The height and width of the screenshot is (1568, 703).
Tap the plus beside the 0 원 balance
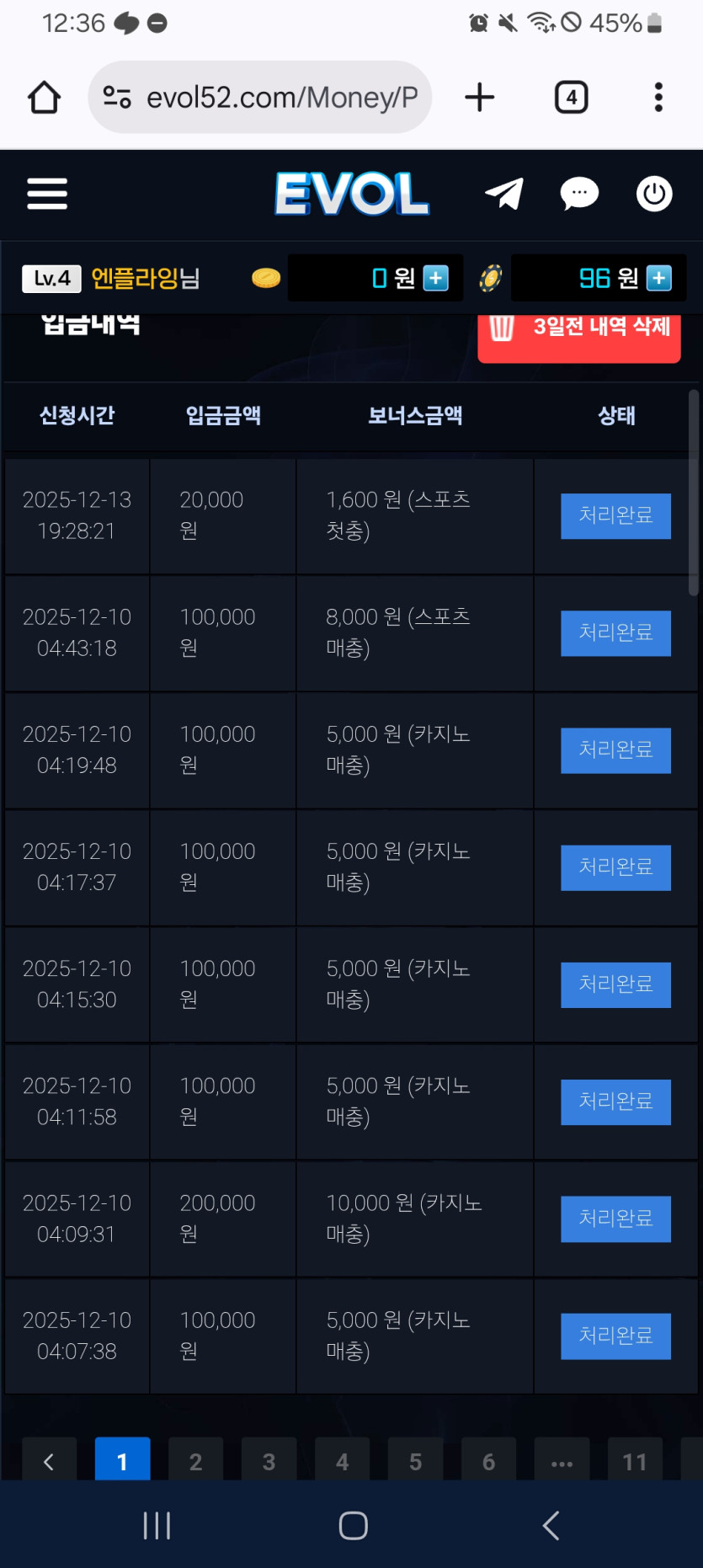436,278
